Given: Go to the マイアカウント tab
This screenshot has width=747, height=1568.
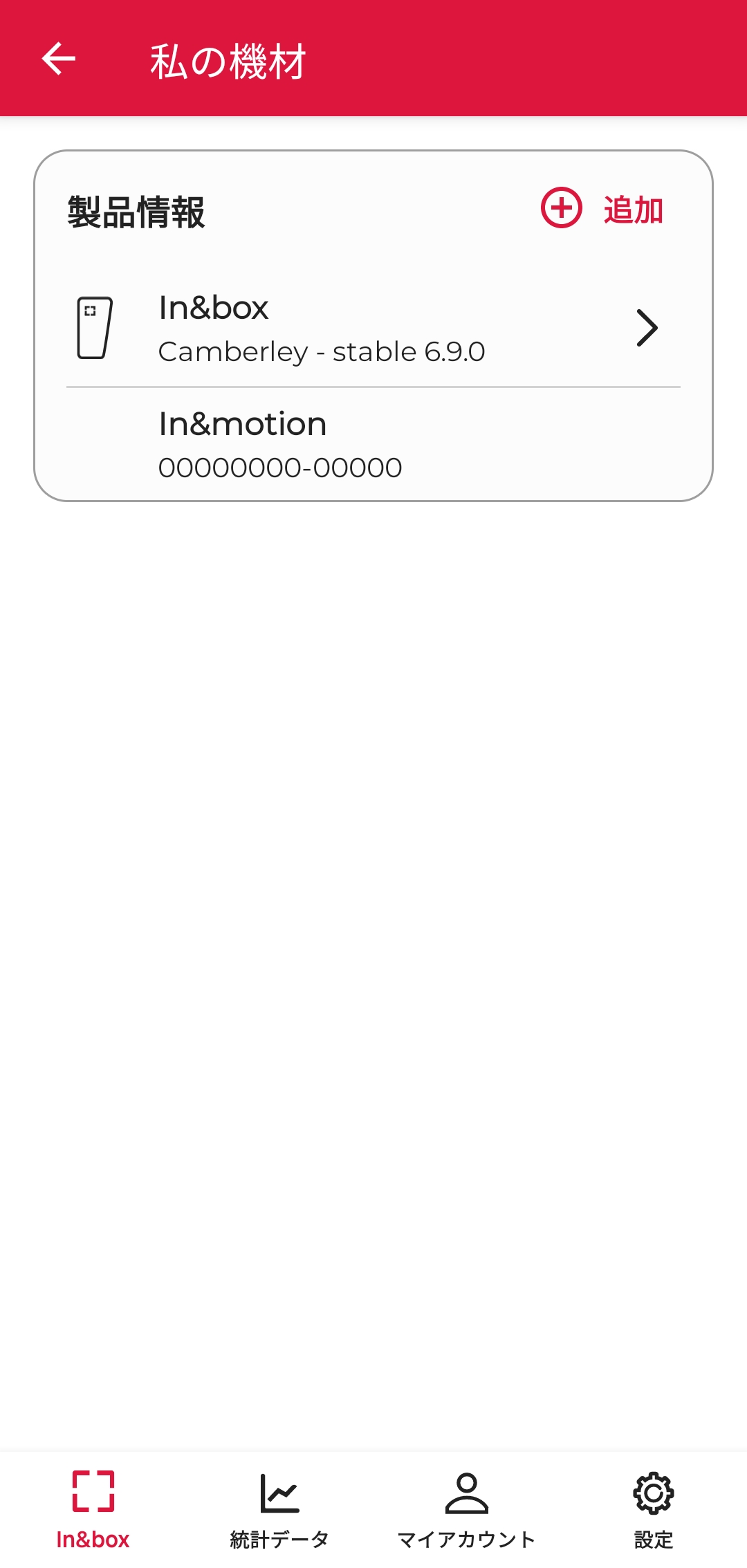Looking at the screenshot, I should coord(466,1509).
